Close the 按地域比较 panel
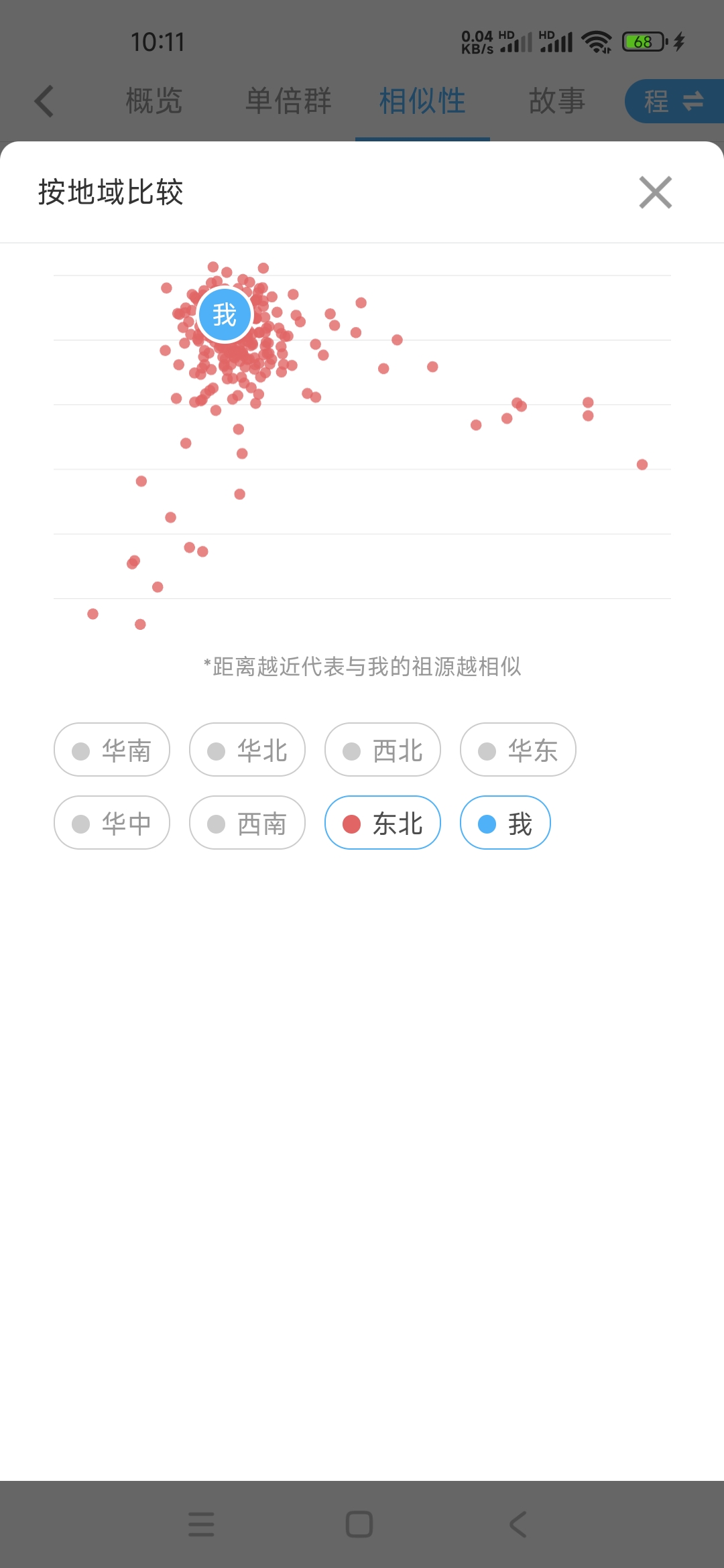The width and height of the screenshot is (724, 1568). coord(655,192)
